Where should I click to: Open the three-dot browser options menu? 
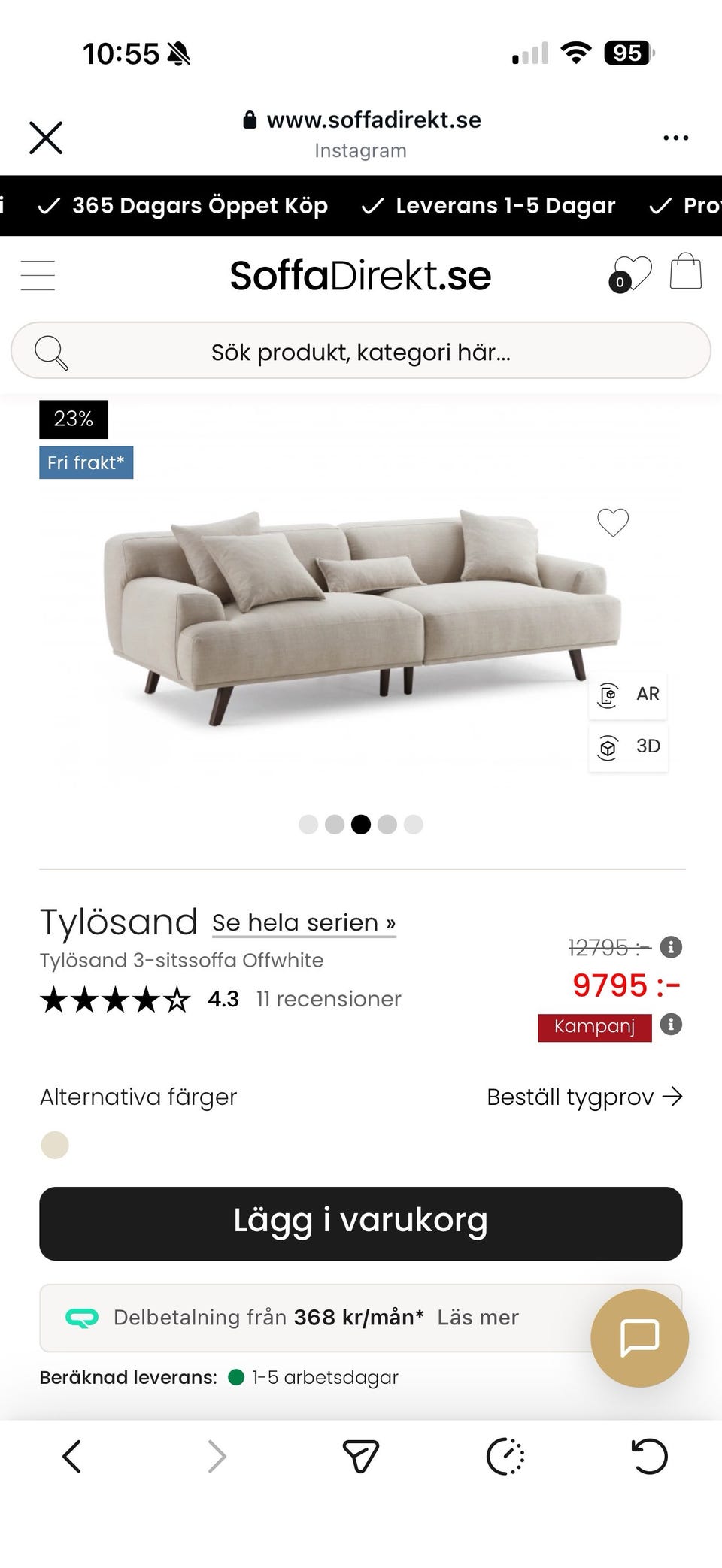[x=675, y=137]
